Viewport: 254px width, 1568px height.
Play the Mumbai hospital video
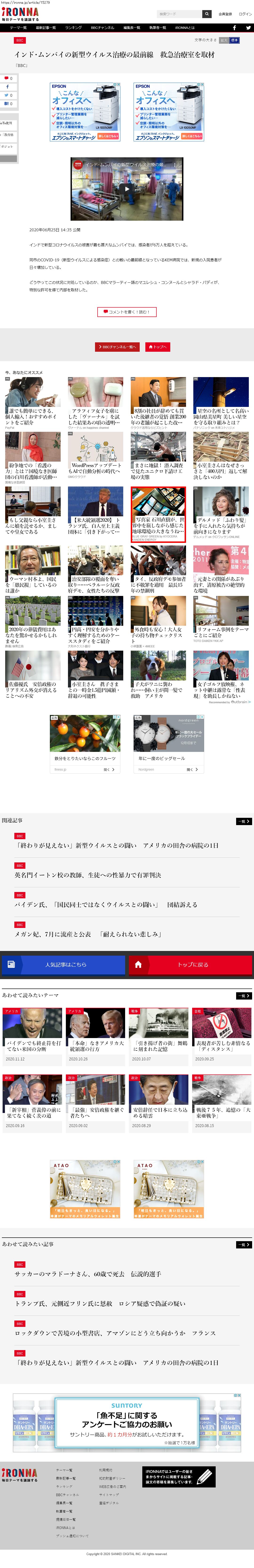(x=127, y=189)
